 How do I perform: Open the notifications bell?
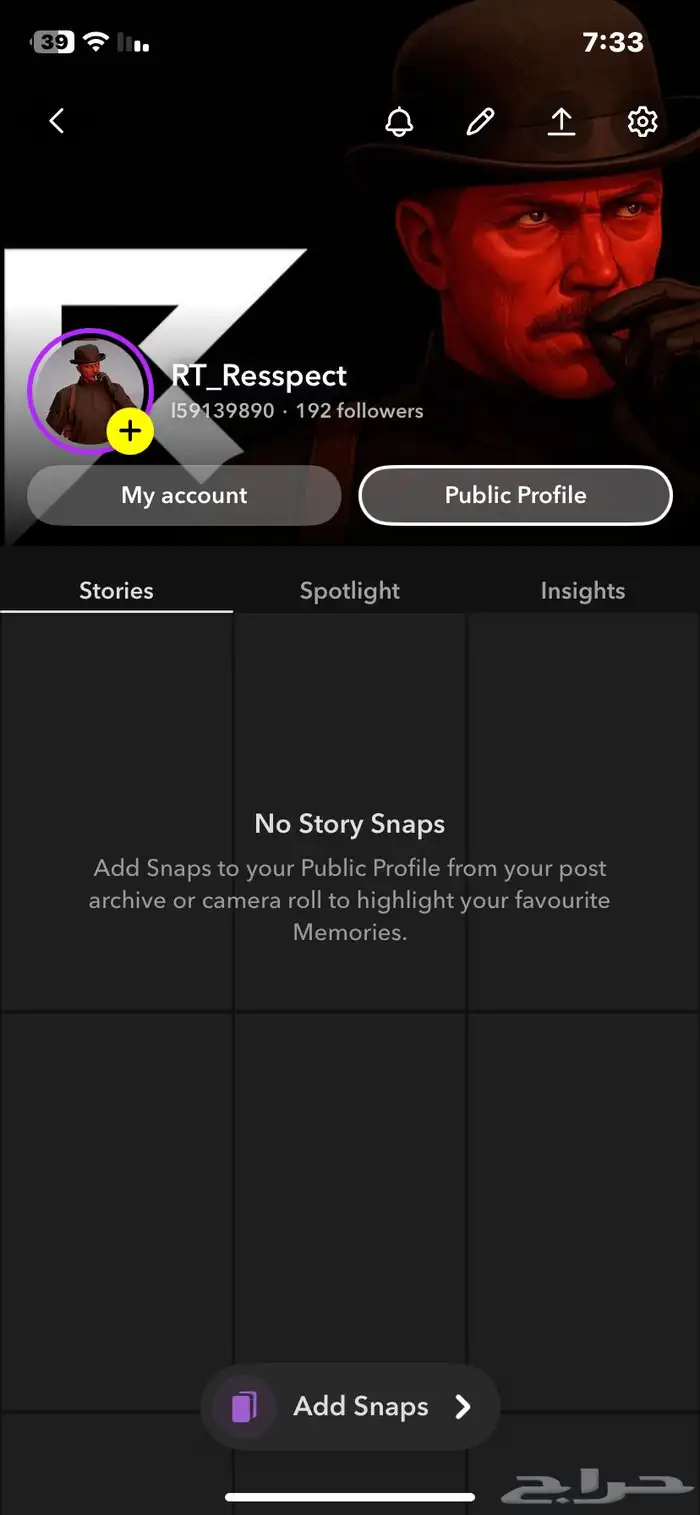pyautogui.click(x=399, y=122)
